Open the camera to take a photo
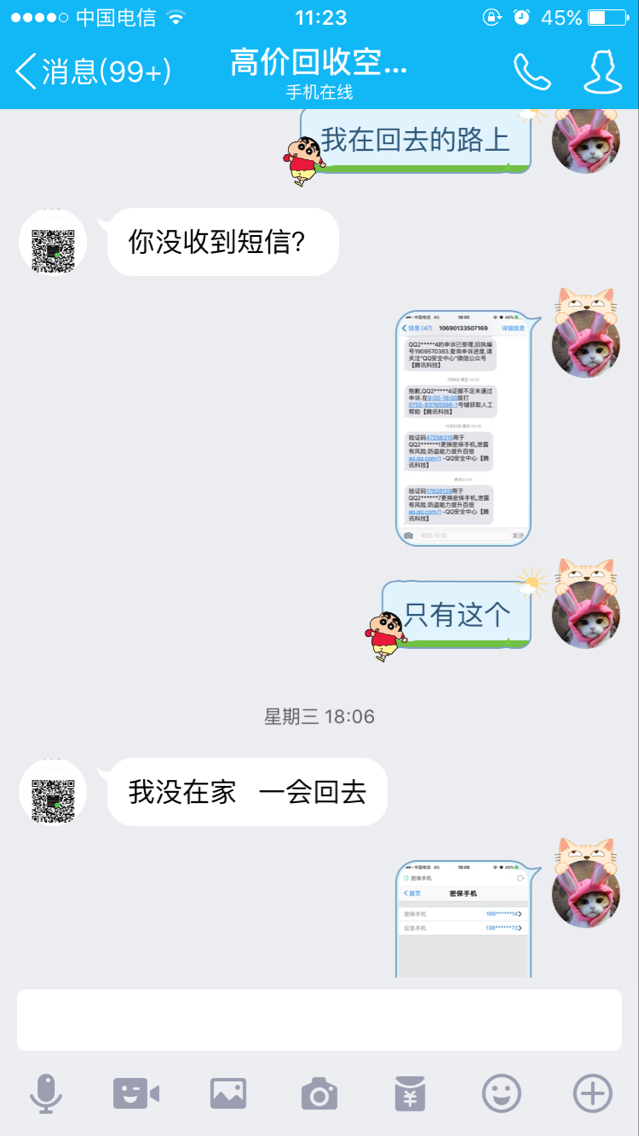Screen dimensions: 639x1136 click(x=320, y=1093)
